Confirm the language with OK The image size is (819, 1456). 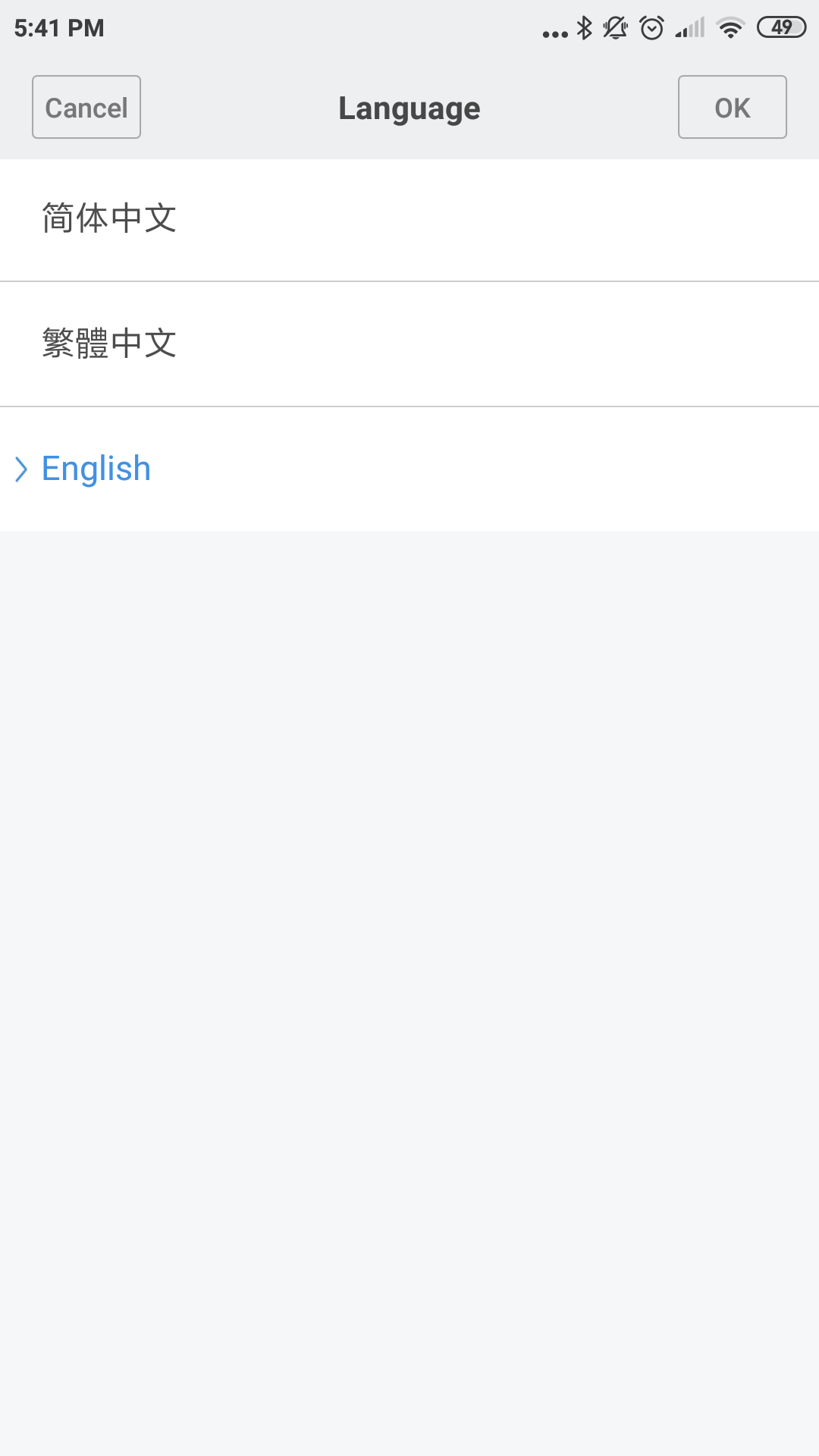click(x=732, y=107)
